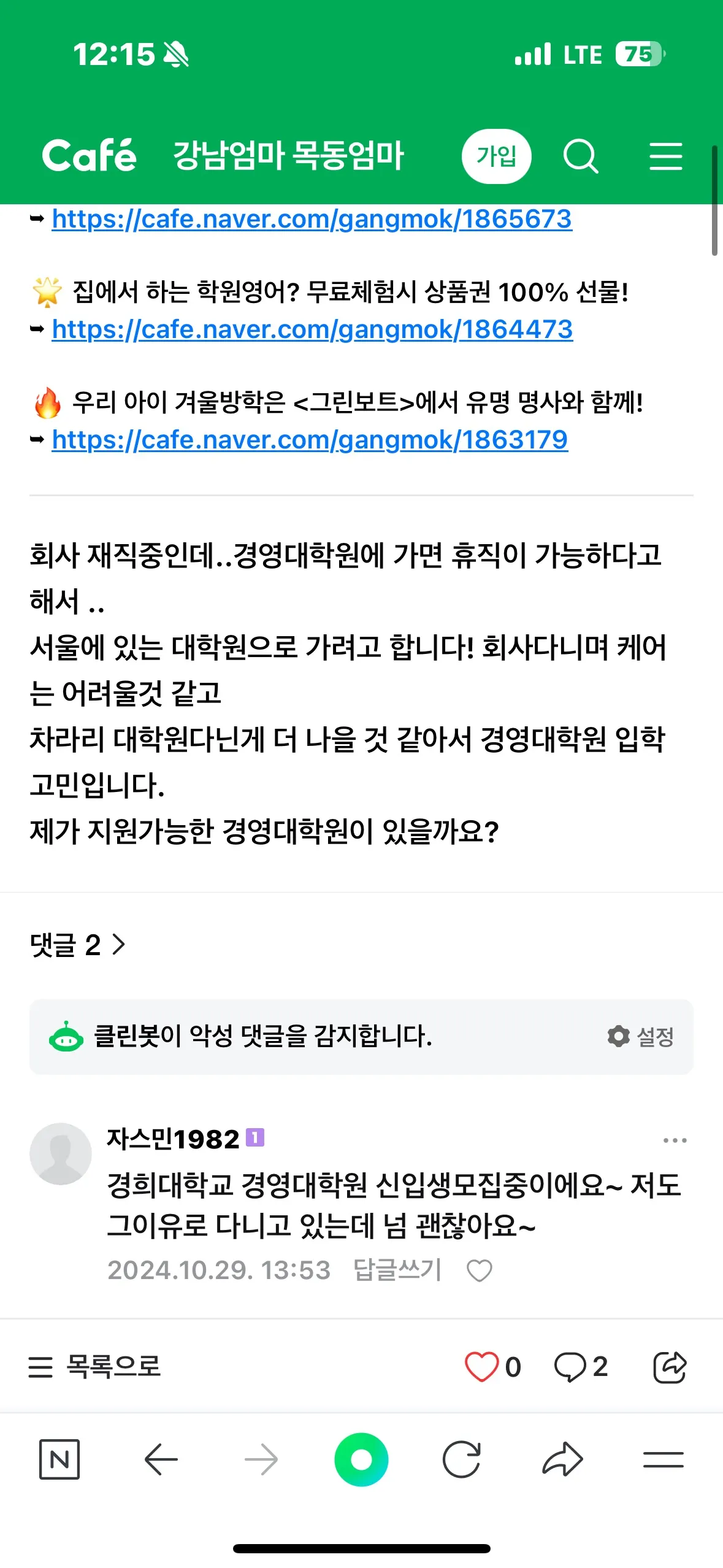
Task: Like 자스민1982's comment
Action: pos(480,1270)
